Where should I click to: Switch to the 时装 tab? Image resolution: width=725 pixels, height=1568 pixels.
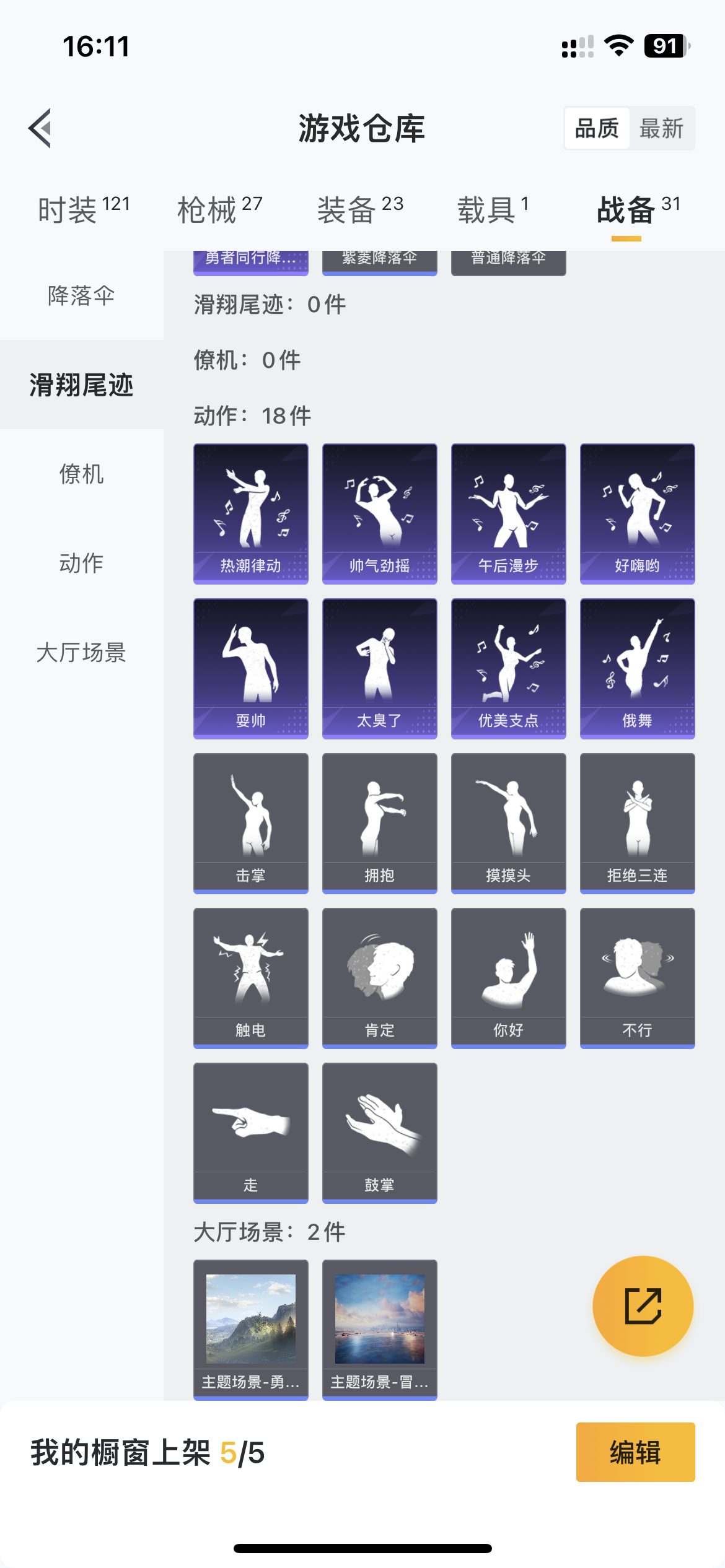tap(83, 210)
